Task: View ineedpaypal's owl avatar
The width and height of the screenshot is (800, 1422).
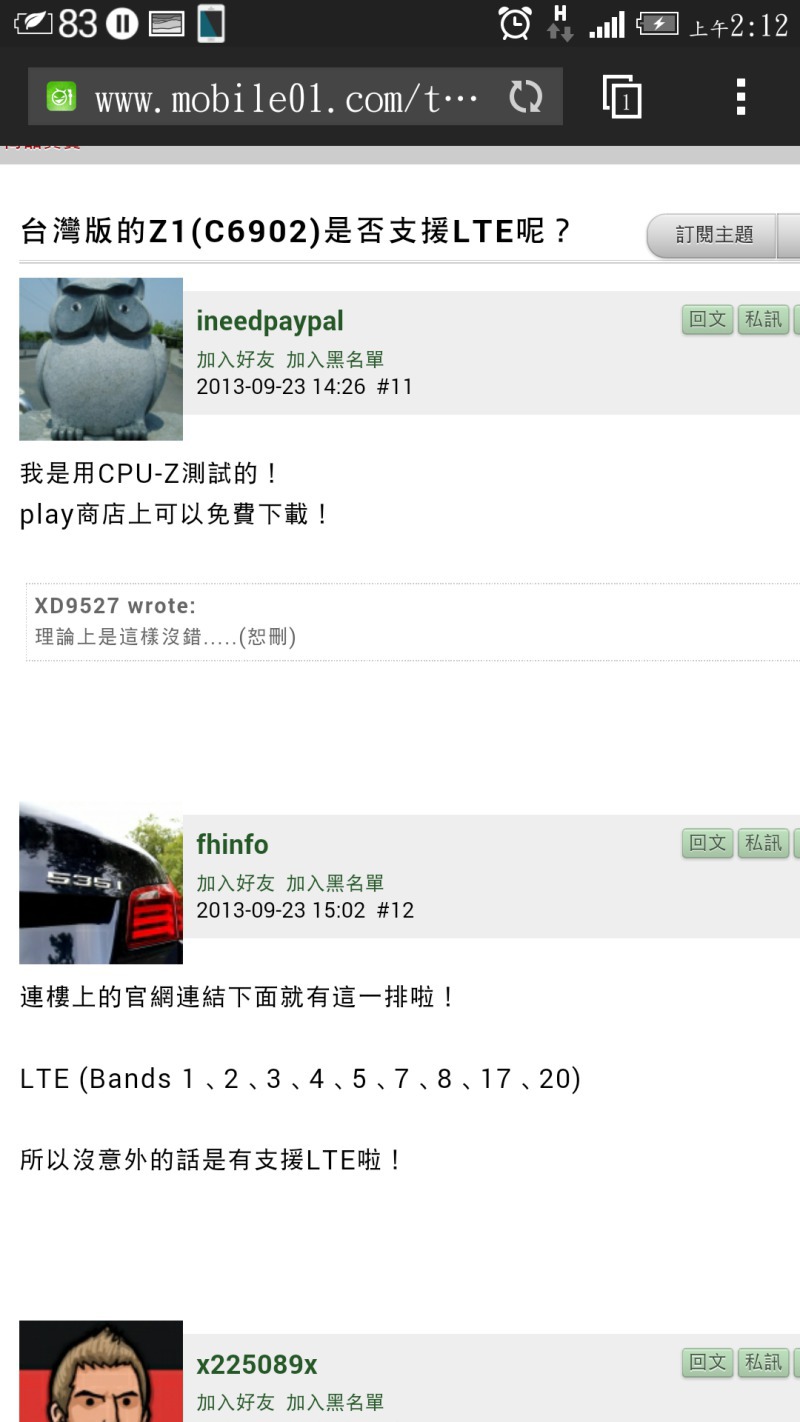Action: [x=101, y=359]
